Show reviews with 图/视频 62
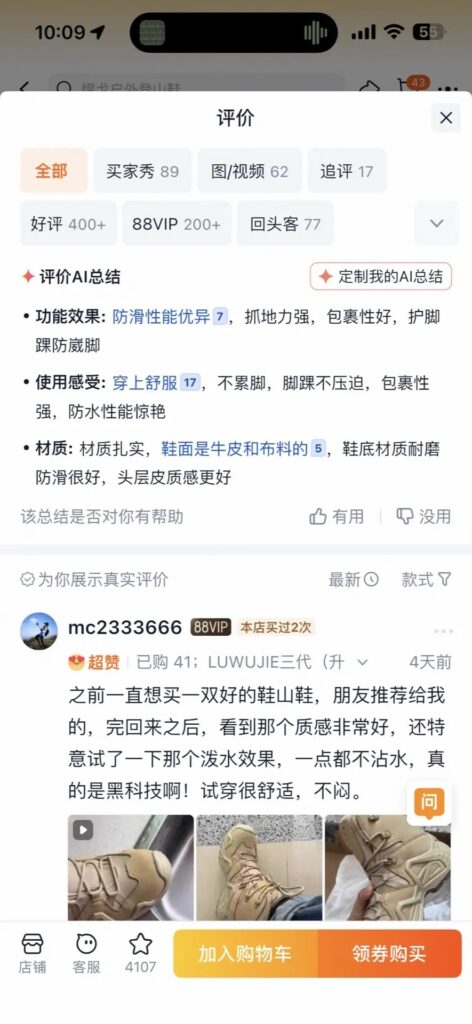The image size is (472, 1024). point(249,170)
